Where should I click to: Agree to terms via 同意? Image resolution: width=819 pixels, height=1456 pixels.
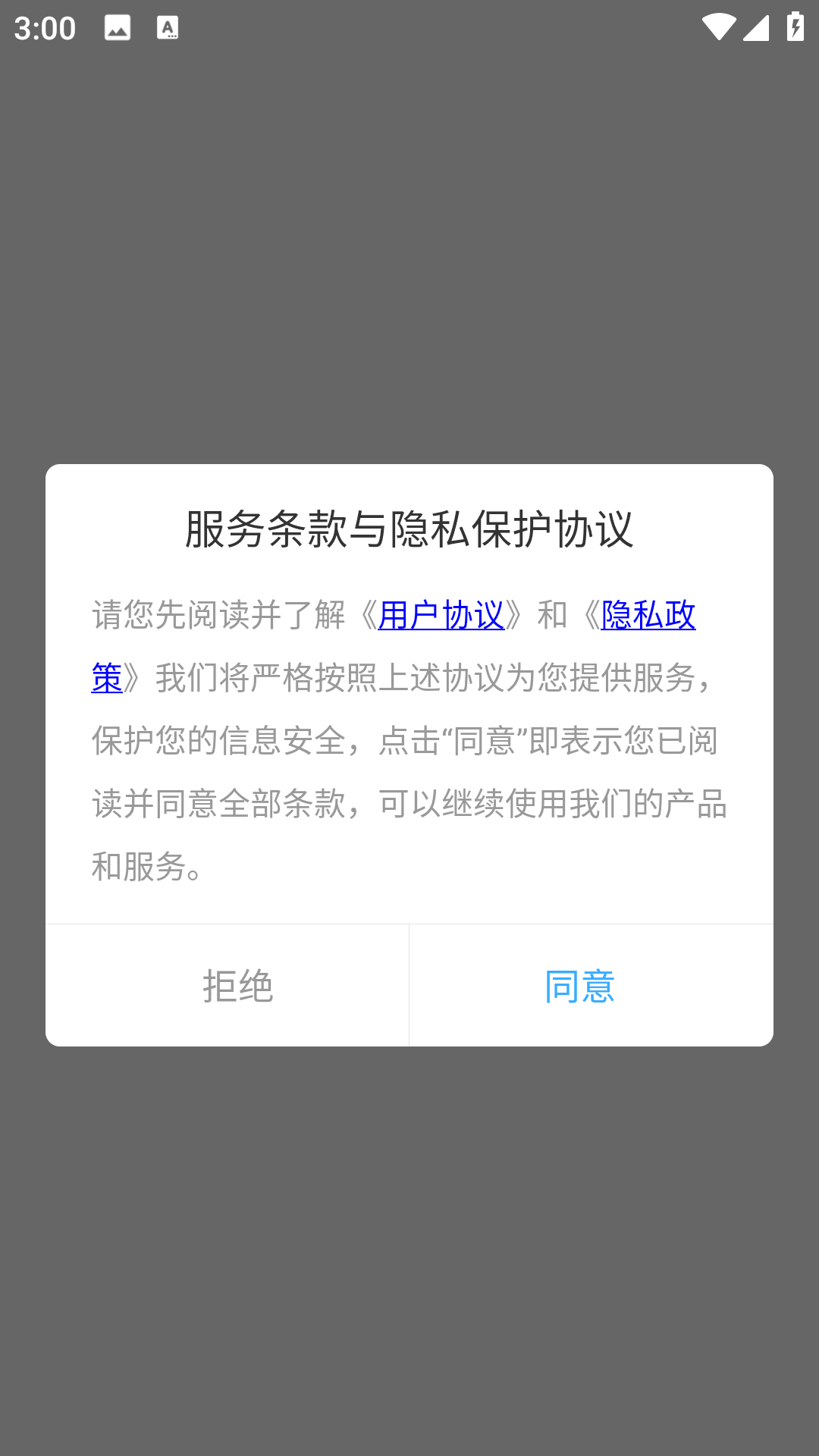pos(580,986)
